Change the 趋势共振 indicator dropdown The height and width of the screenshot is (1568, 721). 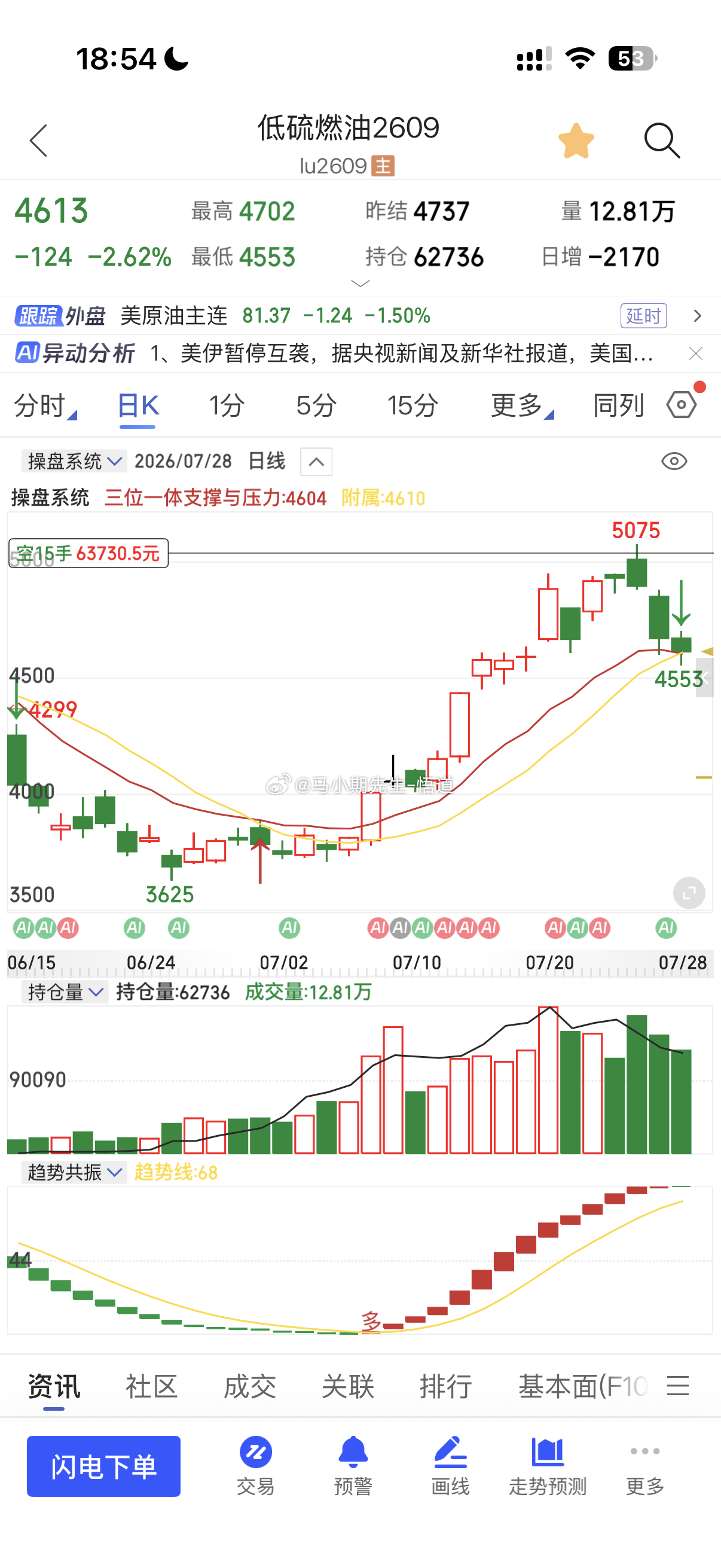point(74,1172)
